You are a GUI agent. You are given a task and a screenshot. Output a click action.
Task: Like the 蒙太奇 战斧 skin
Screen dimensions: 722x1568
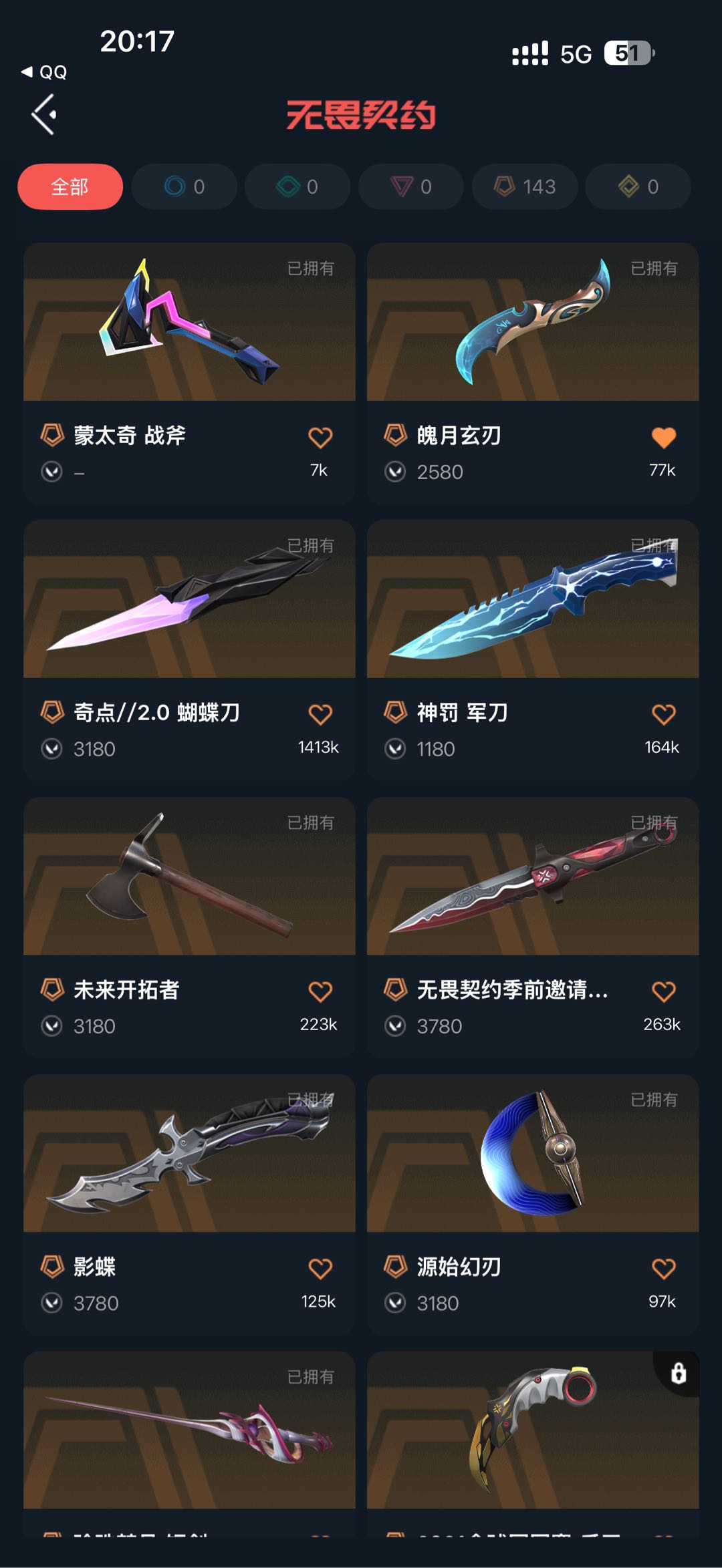point(320,438)
